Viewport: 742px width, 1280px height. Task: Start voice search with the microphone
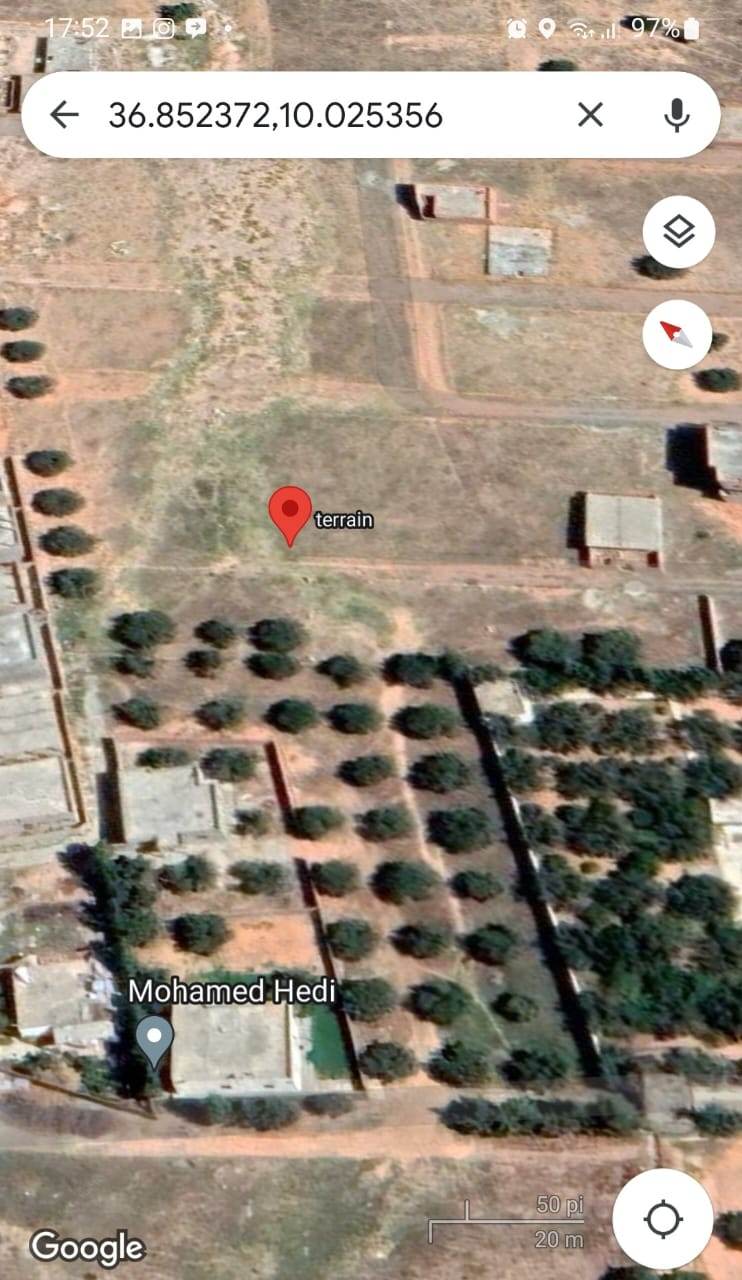pyautogui.click(x=677, y=115)
